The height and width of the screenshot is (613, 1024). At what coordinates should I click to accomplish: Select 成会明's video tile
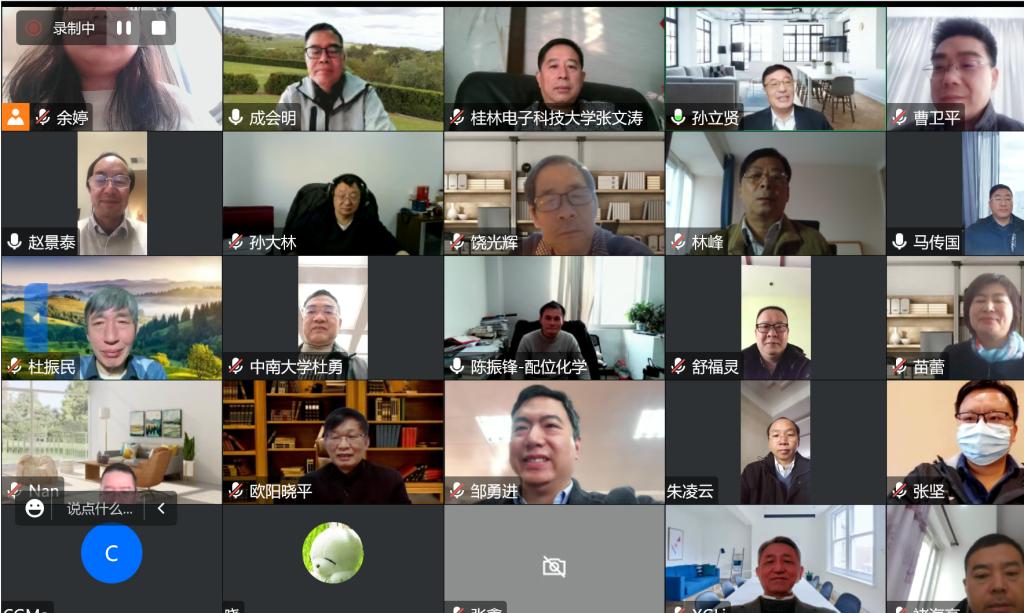(332, 68)
